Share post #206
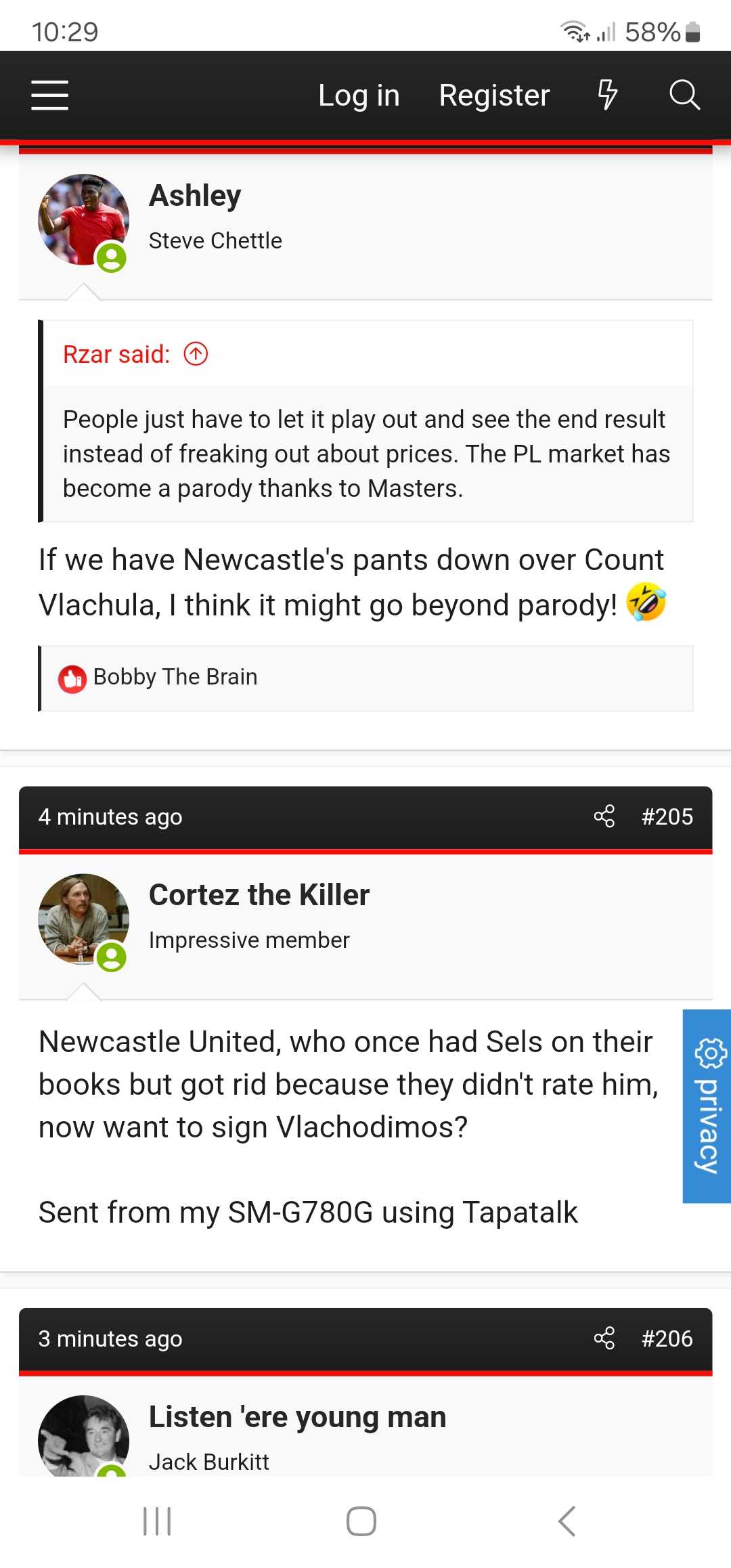 [604, 1338]
